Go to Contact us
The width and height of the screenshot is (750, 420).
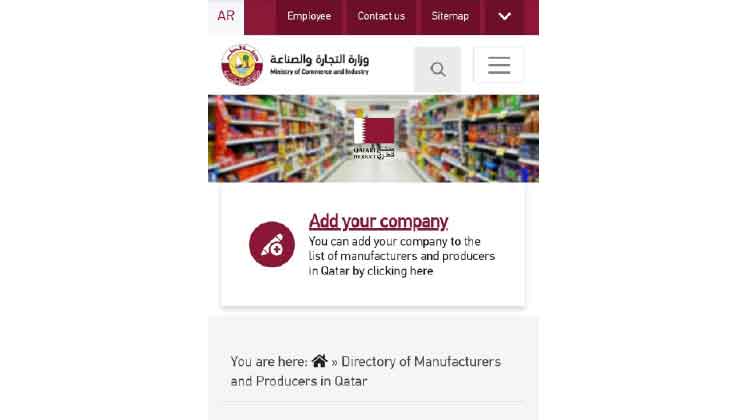(381, 16)
